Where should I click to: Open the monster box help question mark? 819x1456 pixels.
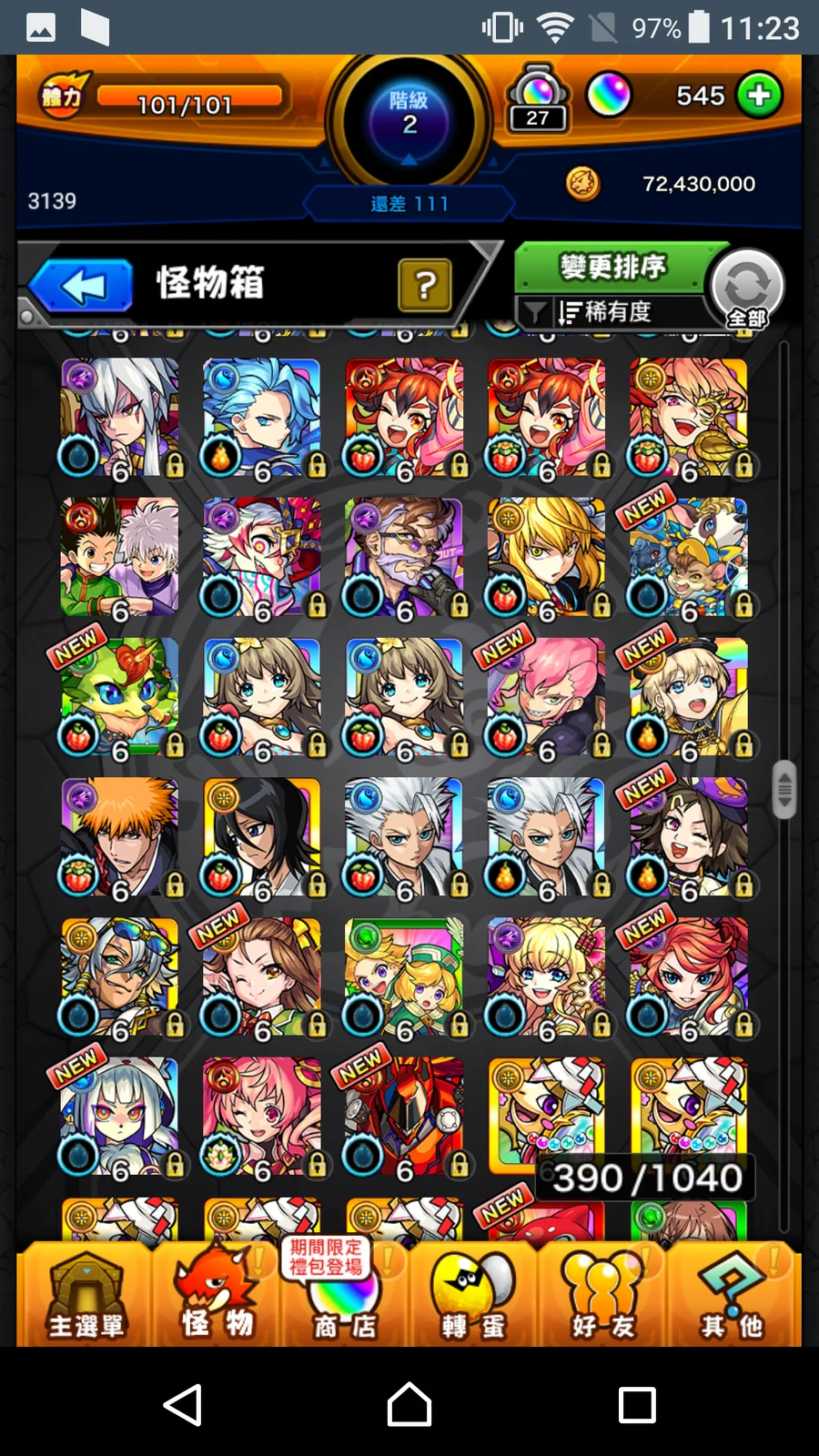tap(425, 285)
